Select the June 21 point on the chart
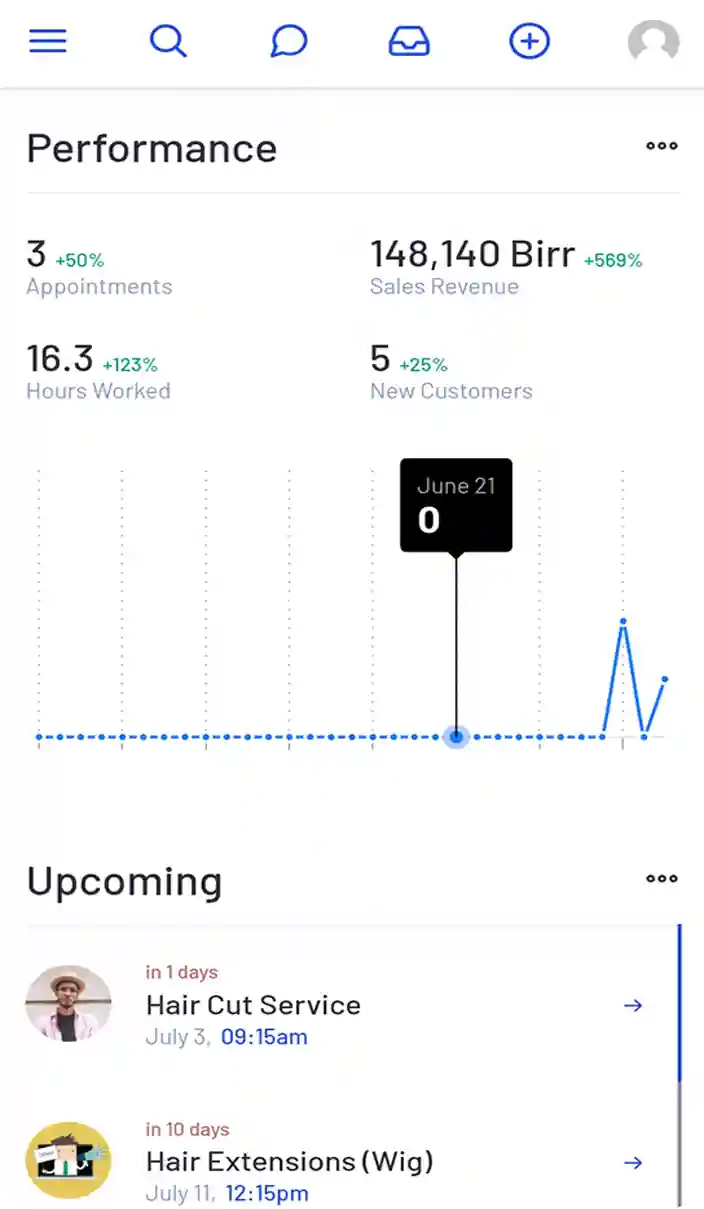This screenshot has width=704, height=1209. (457, 737)
